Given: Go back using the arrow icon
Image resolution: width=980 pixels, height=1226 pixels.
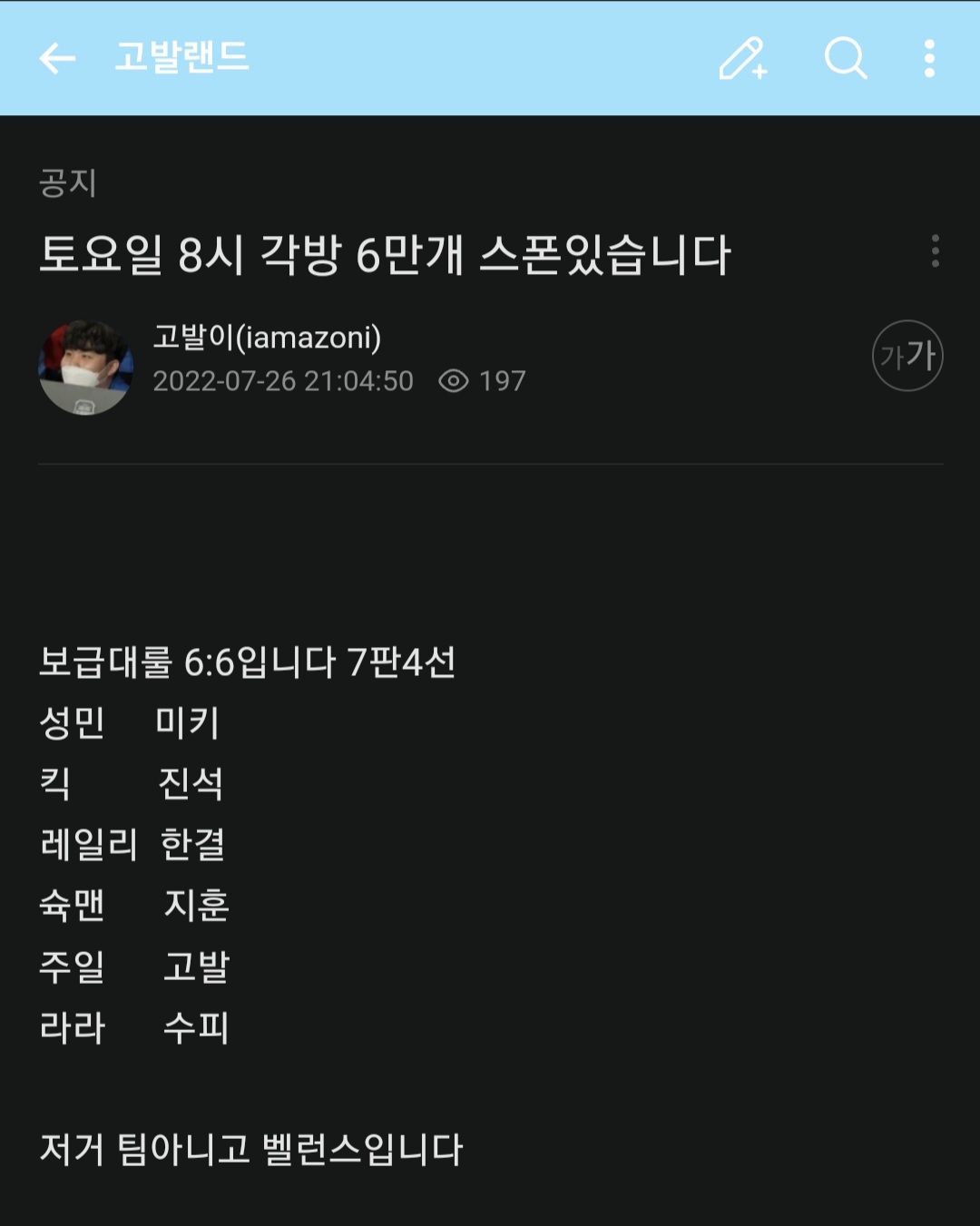Looking at the screenshot, I should tap(57, 58).
